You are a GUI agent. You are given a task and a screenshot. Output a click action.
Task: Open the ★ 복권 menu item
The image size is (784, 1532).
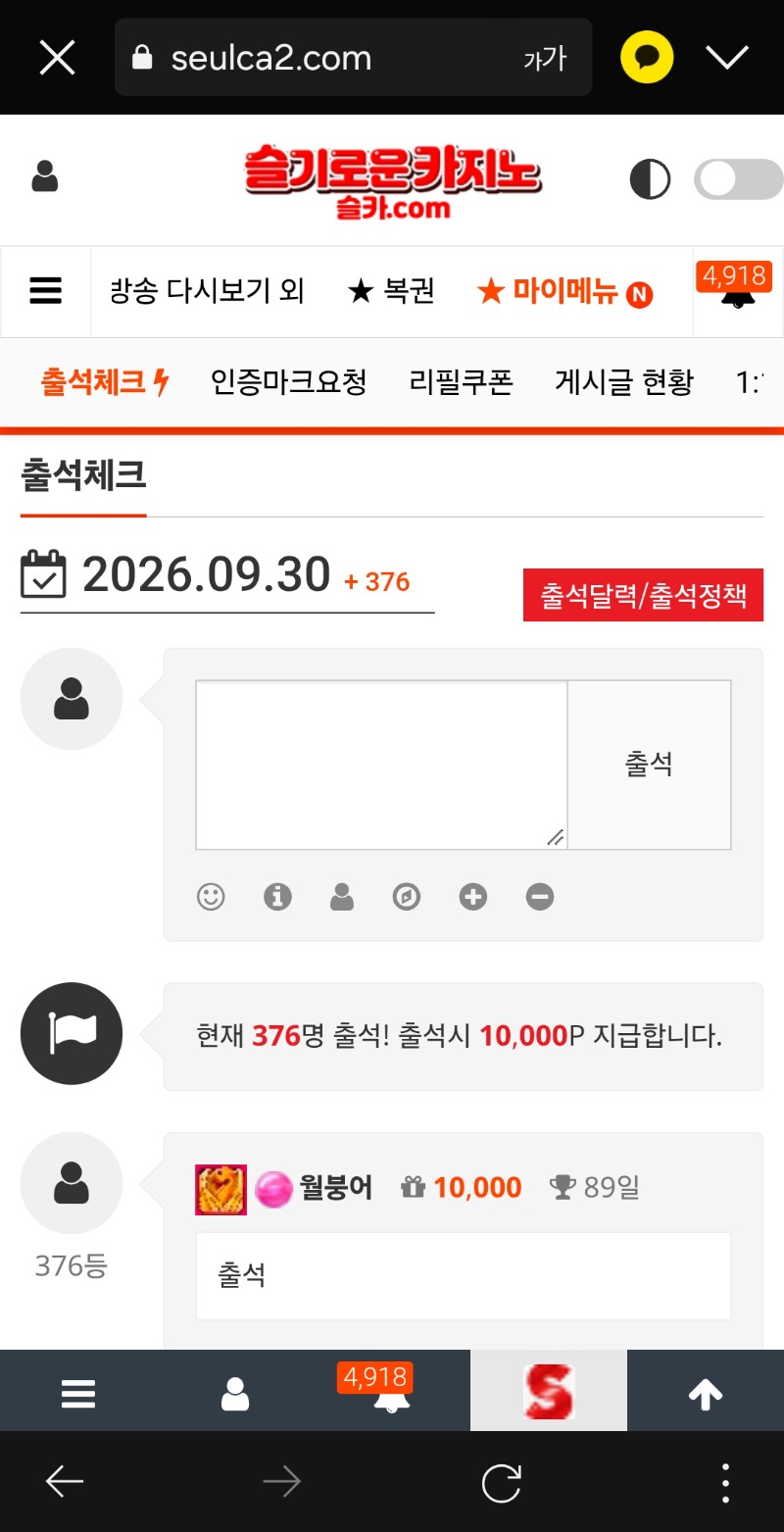(x=392, y=291)
